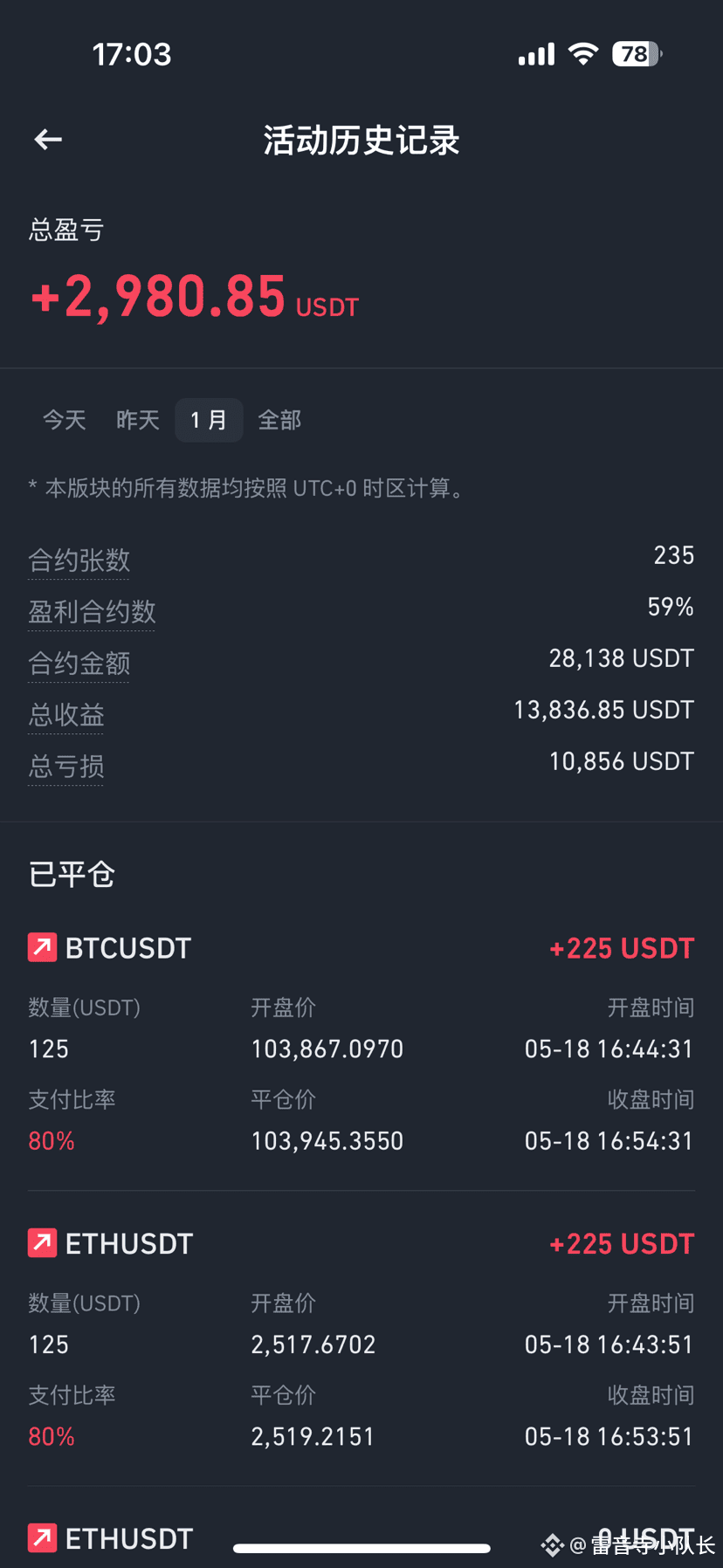Select the 1 月 filter tab
The image size is (723, 1568).
209,420
